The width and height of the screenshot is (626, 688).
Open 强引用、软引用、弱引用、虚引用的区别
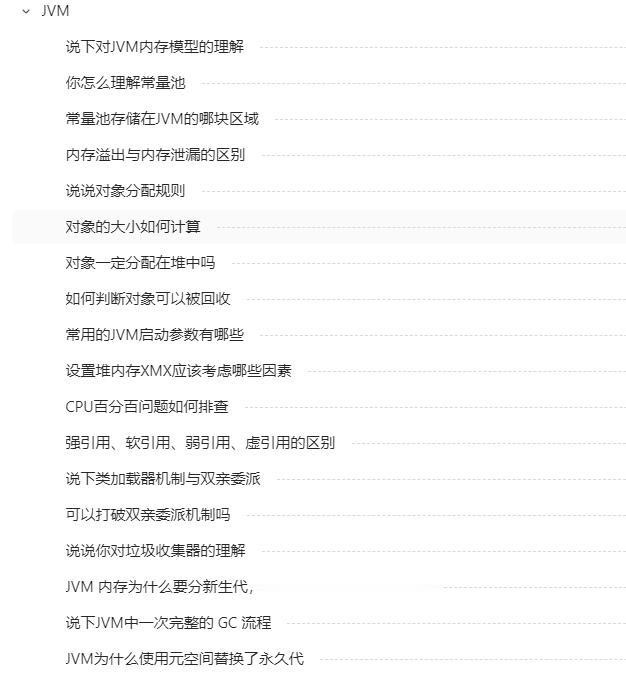[x=199, y=443]
